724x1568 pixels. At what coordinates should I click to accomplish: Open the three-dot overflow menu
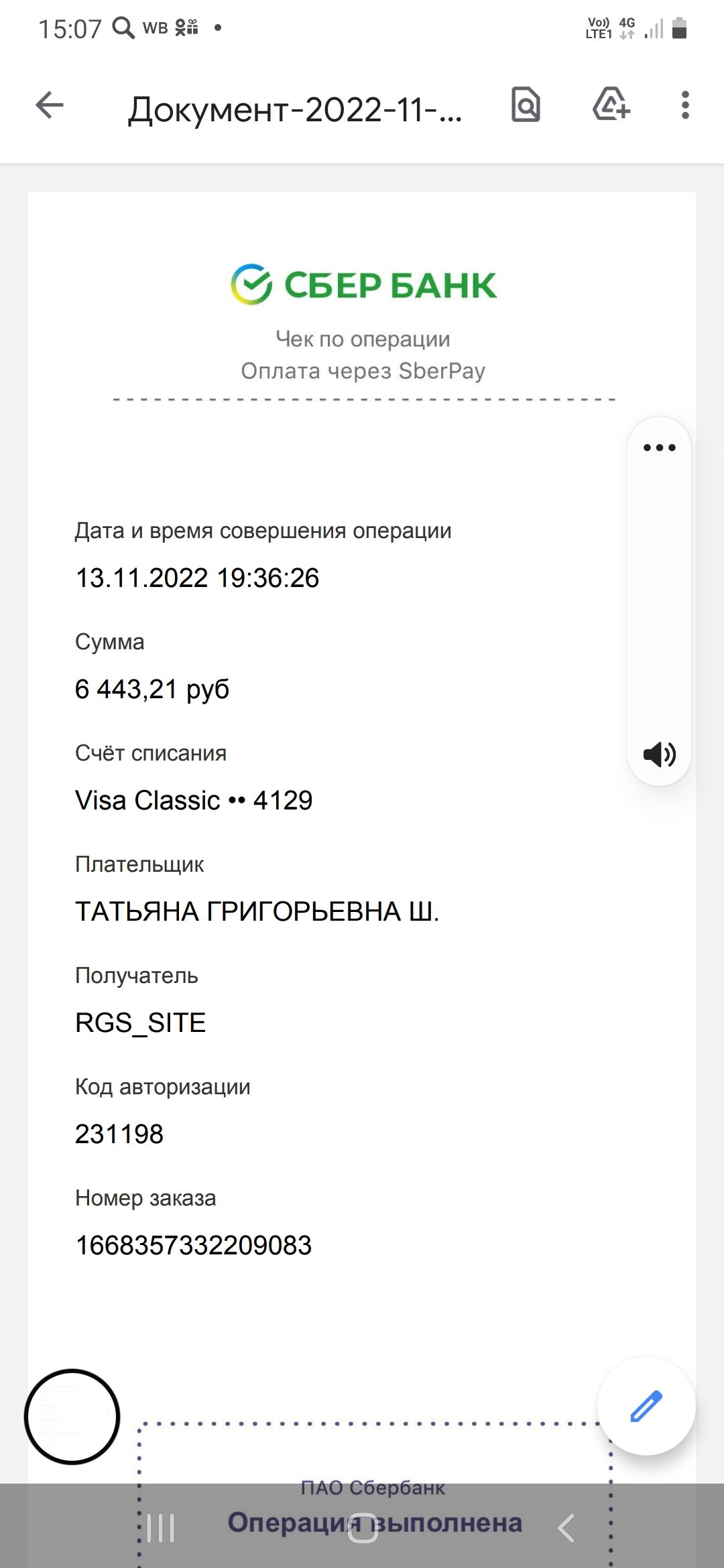[x=684, y=105]
